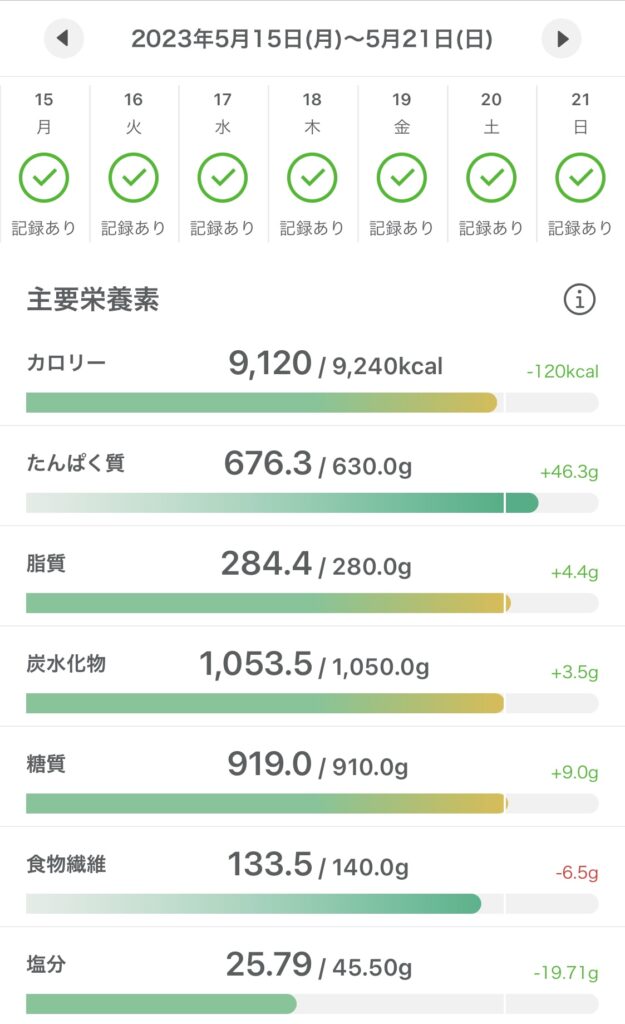625x1024 pixels.
Task: Open Saturday the 20th's record
Action: pyautogui.click(x=491, y=163)
